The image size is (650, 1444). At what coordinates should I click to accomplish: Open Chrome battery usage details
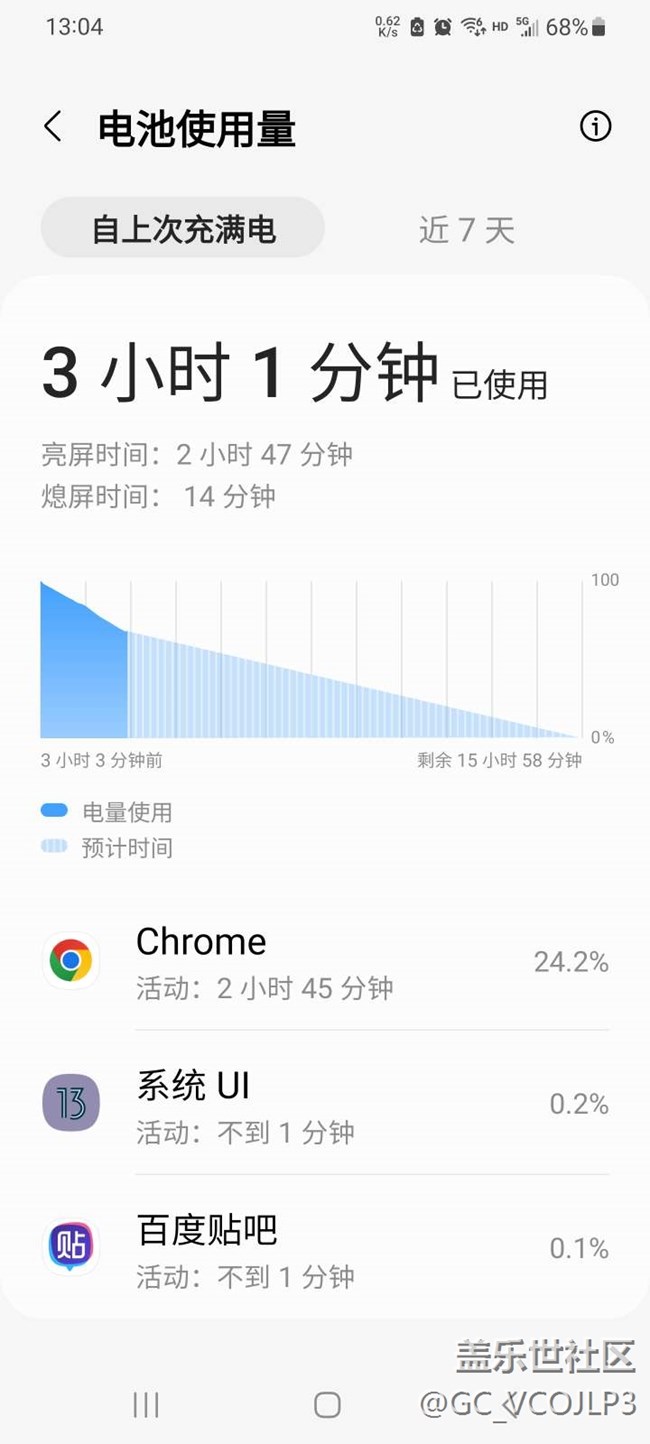325,961
